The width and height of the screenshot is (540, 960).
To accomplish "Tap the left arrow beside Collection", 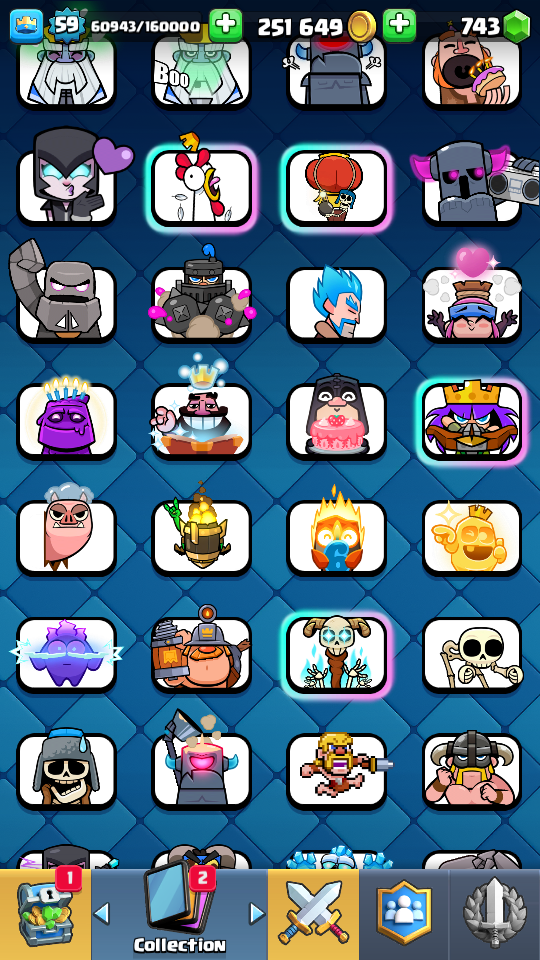I will coord(102,913).
